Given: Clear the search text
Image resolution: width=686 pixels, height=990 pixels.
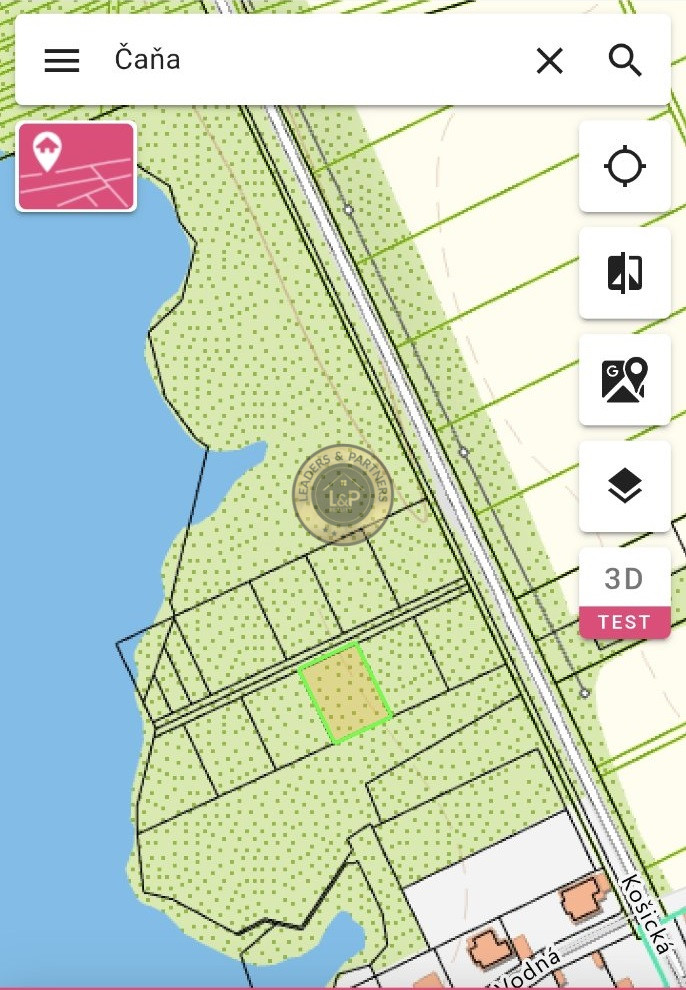Looking at the screenshot, I should 549,61.
